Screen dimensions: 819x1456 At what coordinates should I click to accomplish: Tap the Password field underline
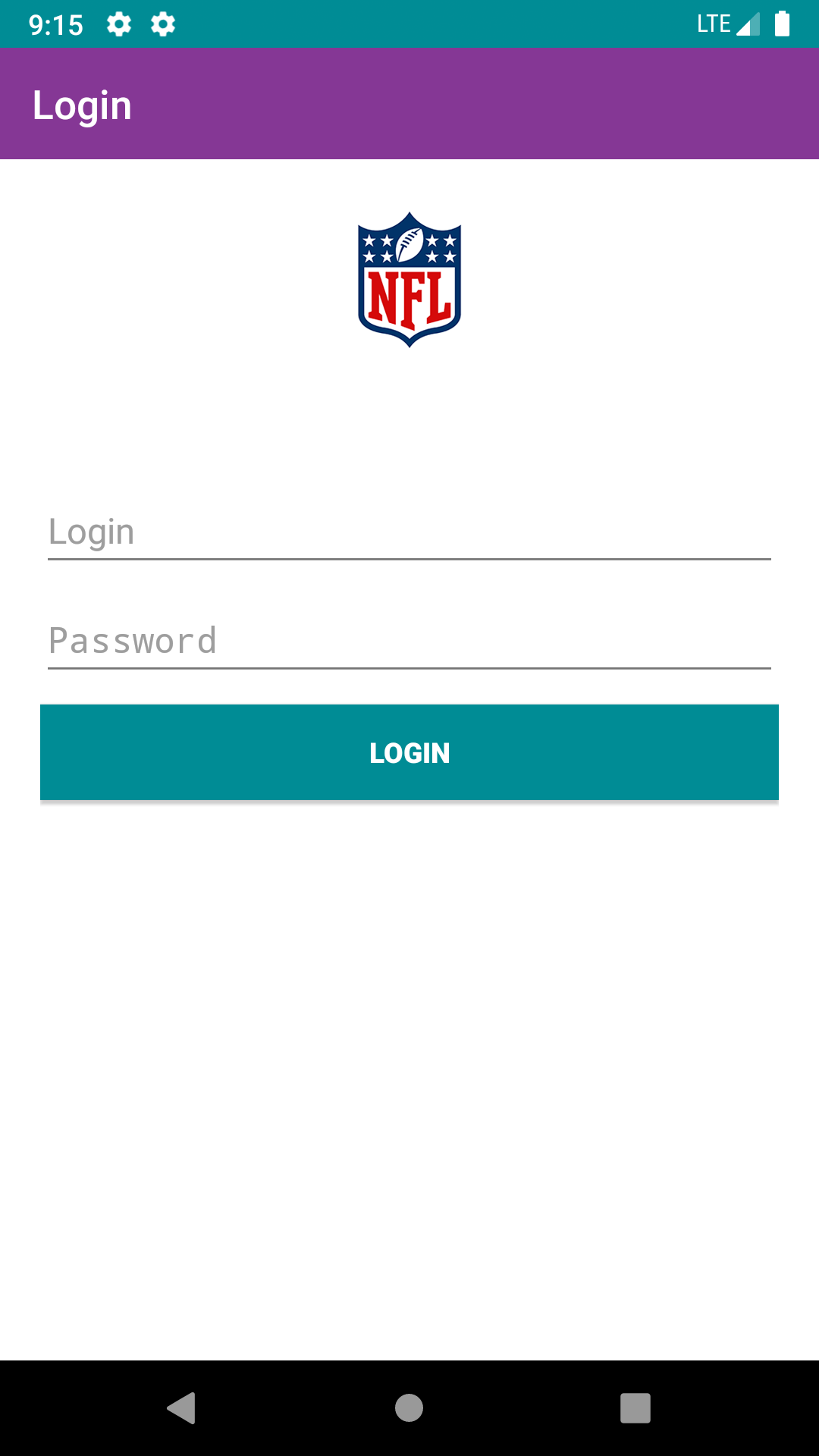[x=409, y=667]
